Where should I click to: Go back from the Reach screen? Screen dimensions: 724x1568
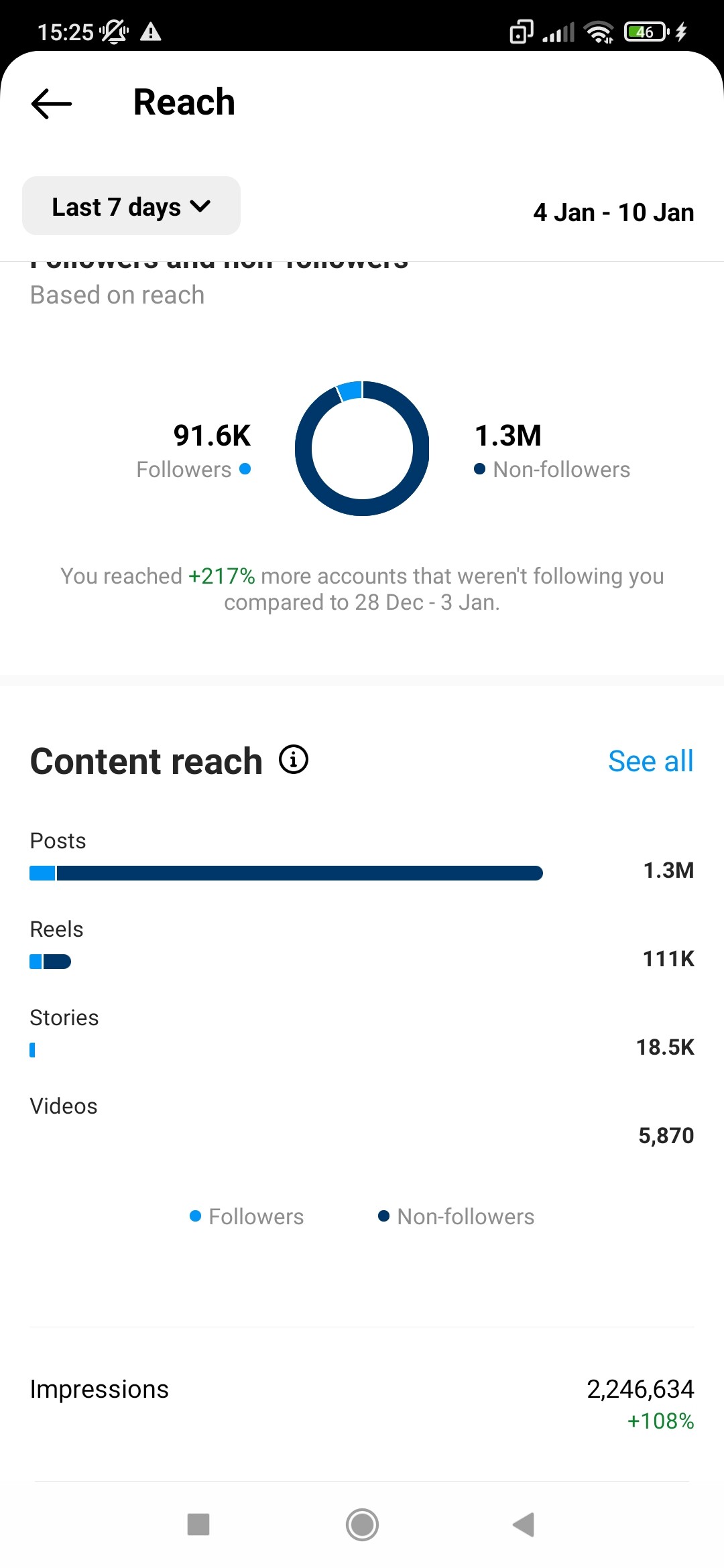pyautogui.click(x=52, y=103)
